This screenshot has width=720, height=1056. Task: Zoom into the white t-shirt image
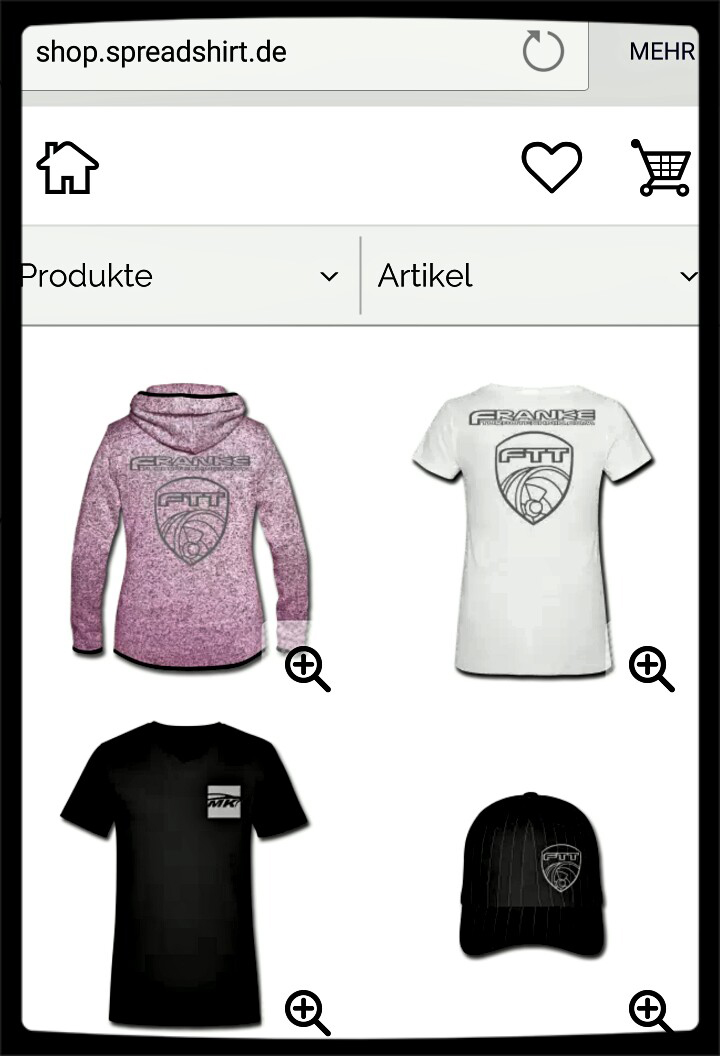point(651,668)
